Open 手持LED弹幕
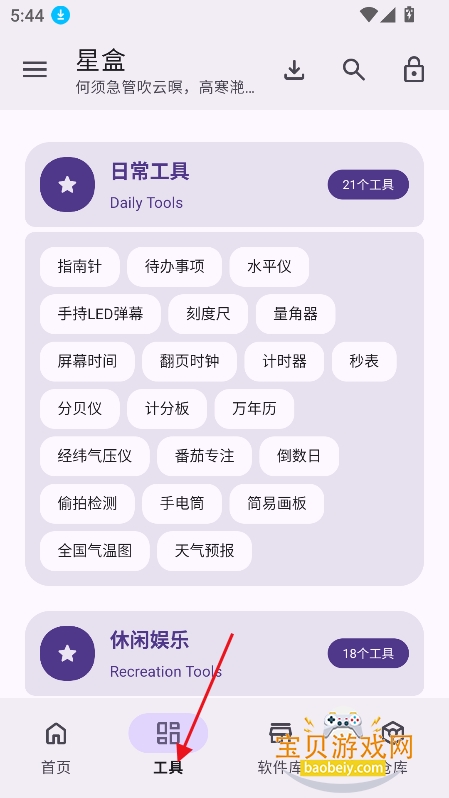The width and height of the screenshot is (449, 798). tap(100, 314)
